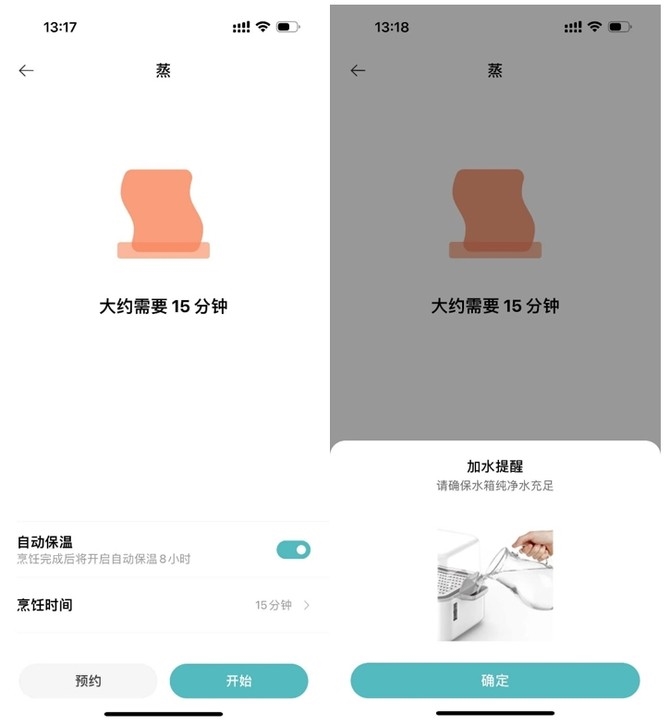Confirm the 加水提醒 dialog with 确定
The height and width of the screenshot is (725, 670).
pos(494,680)
